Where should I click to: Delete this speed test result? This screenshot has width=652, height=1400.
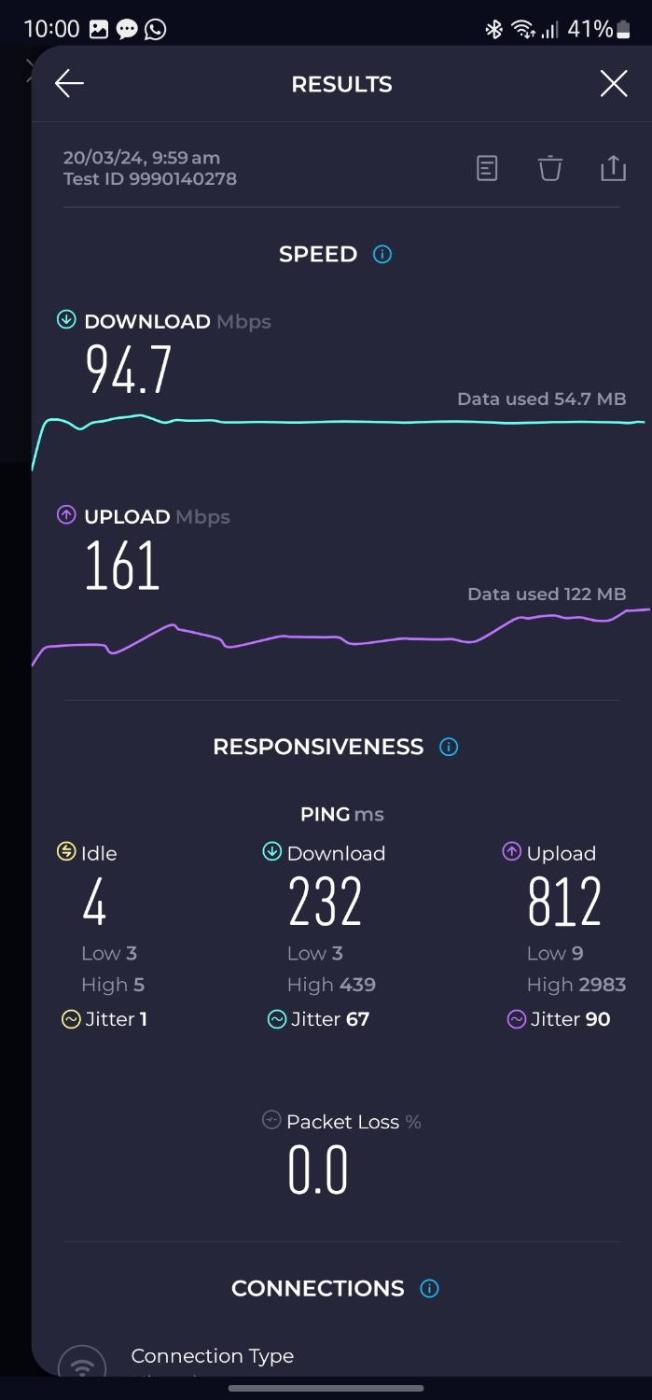[x=550, y=168]
